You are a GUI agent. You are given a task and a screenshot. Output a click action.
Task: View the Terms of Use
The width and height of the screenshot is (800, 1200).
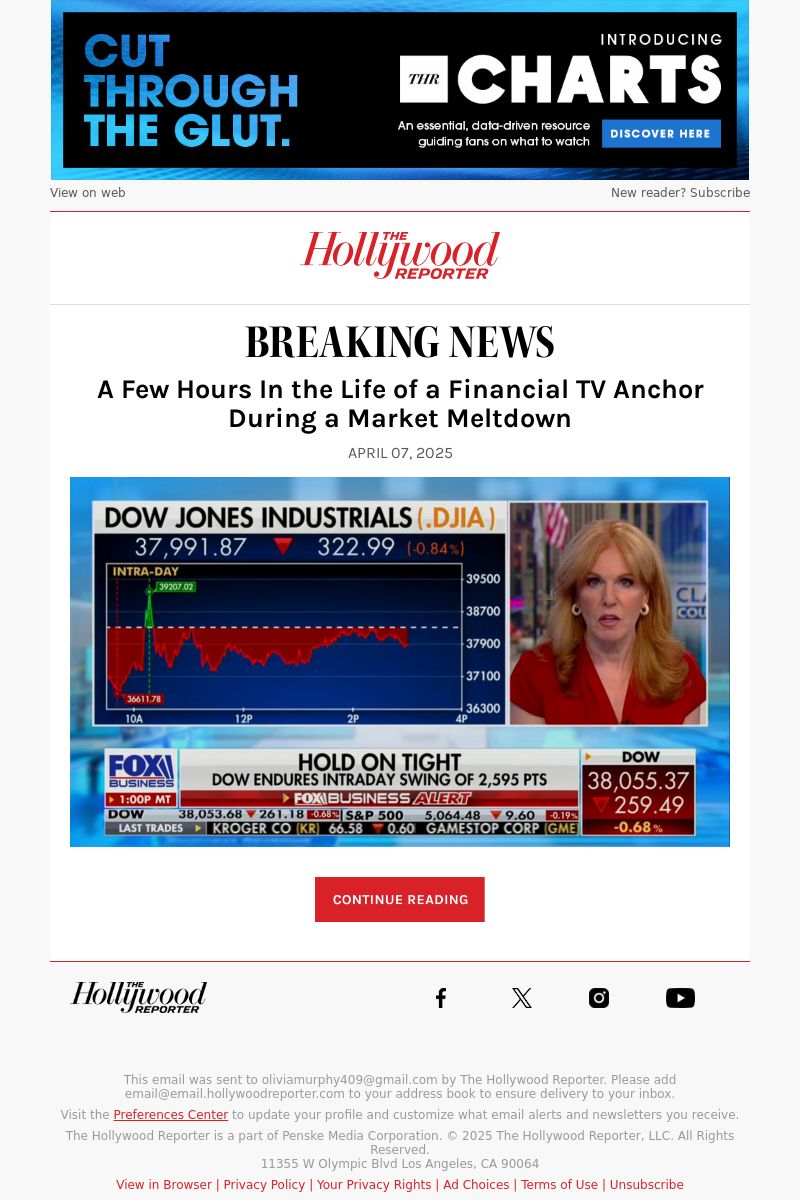point(559,1185)
